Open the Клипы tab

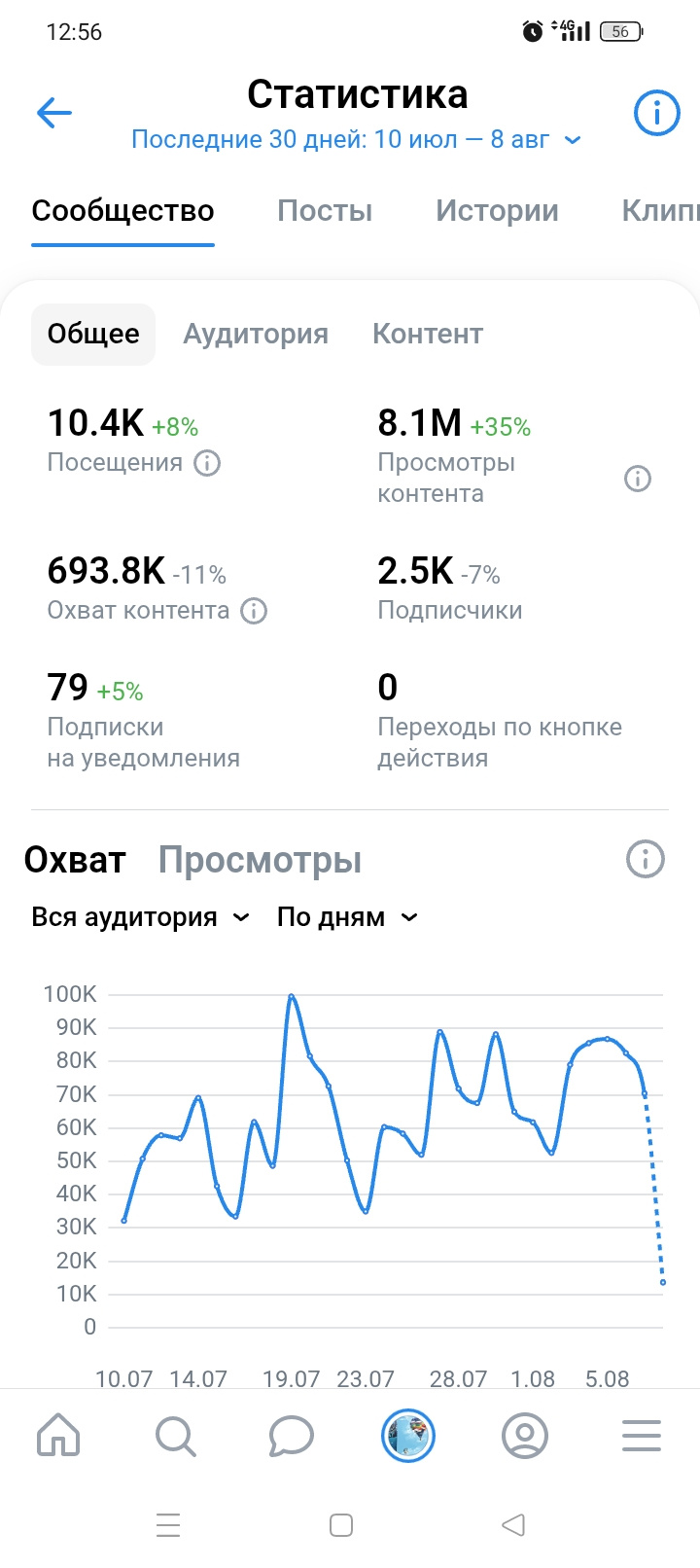[x=660, y=211]
